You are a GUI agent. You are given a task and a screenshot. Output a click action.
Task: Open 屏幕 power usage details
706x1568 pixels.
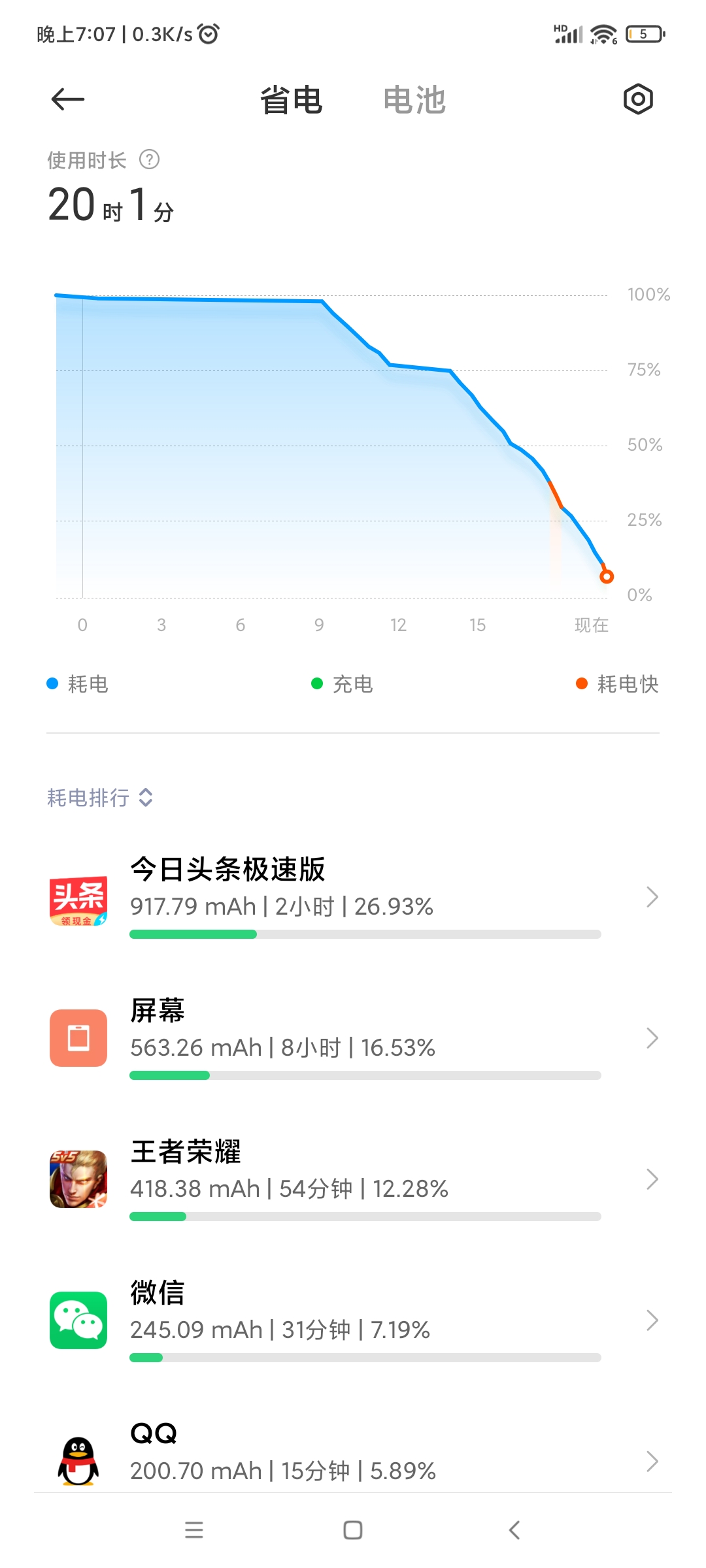(353, 1038)
